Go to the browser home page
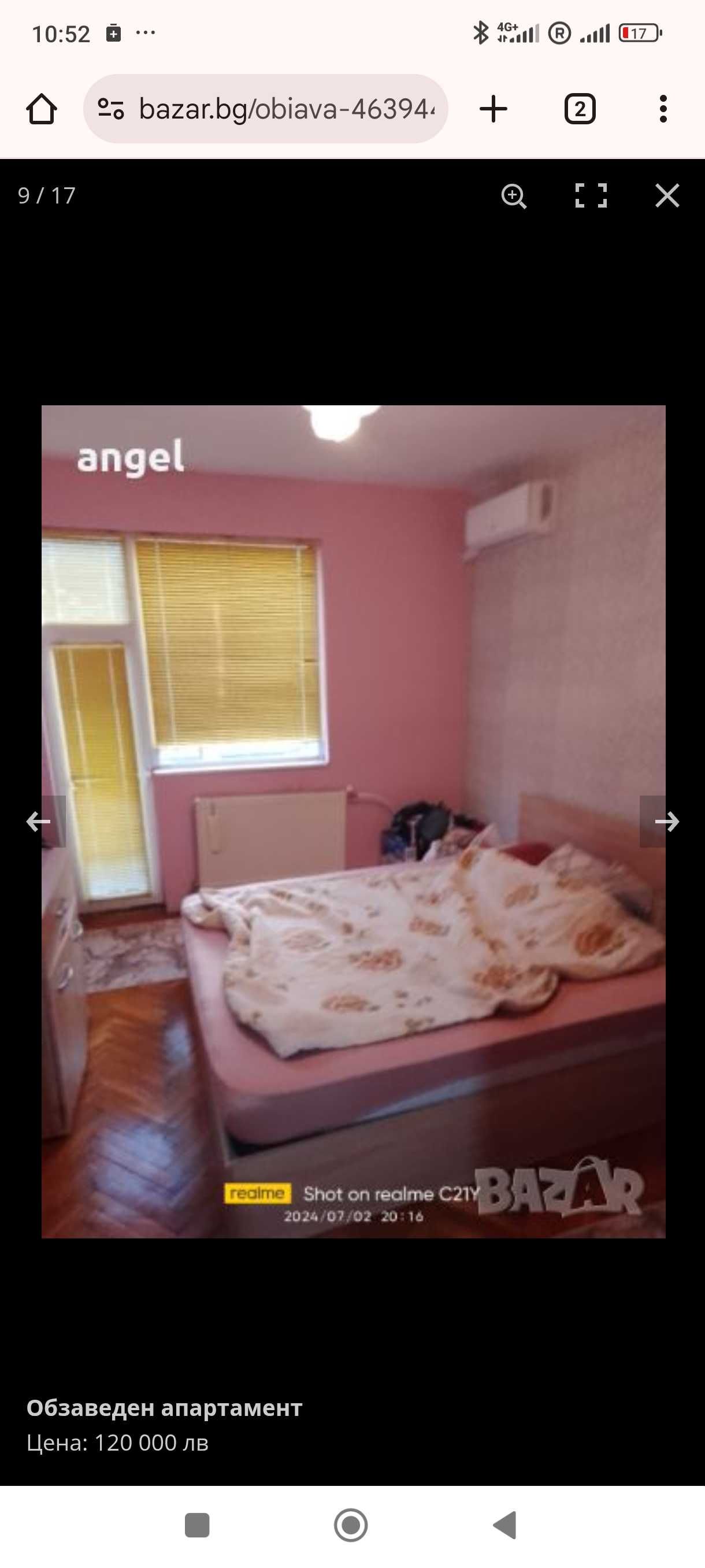This screenshot has width=705, height=1568. [x=42, y=110]
